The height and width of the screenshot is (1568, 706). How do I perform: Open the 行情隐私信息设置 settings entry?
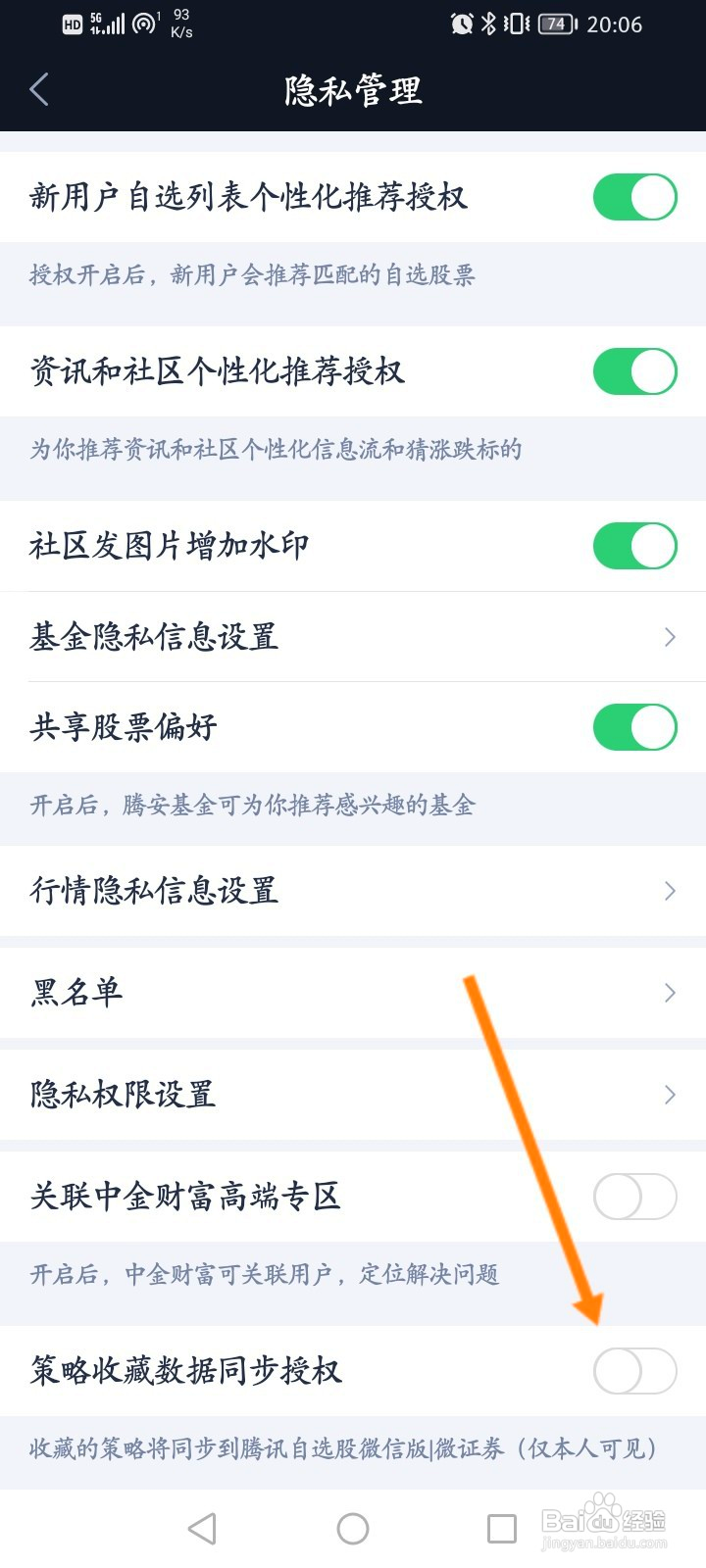(670, 890)
